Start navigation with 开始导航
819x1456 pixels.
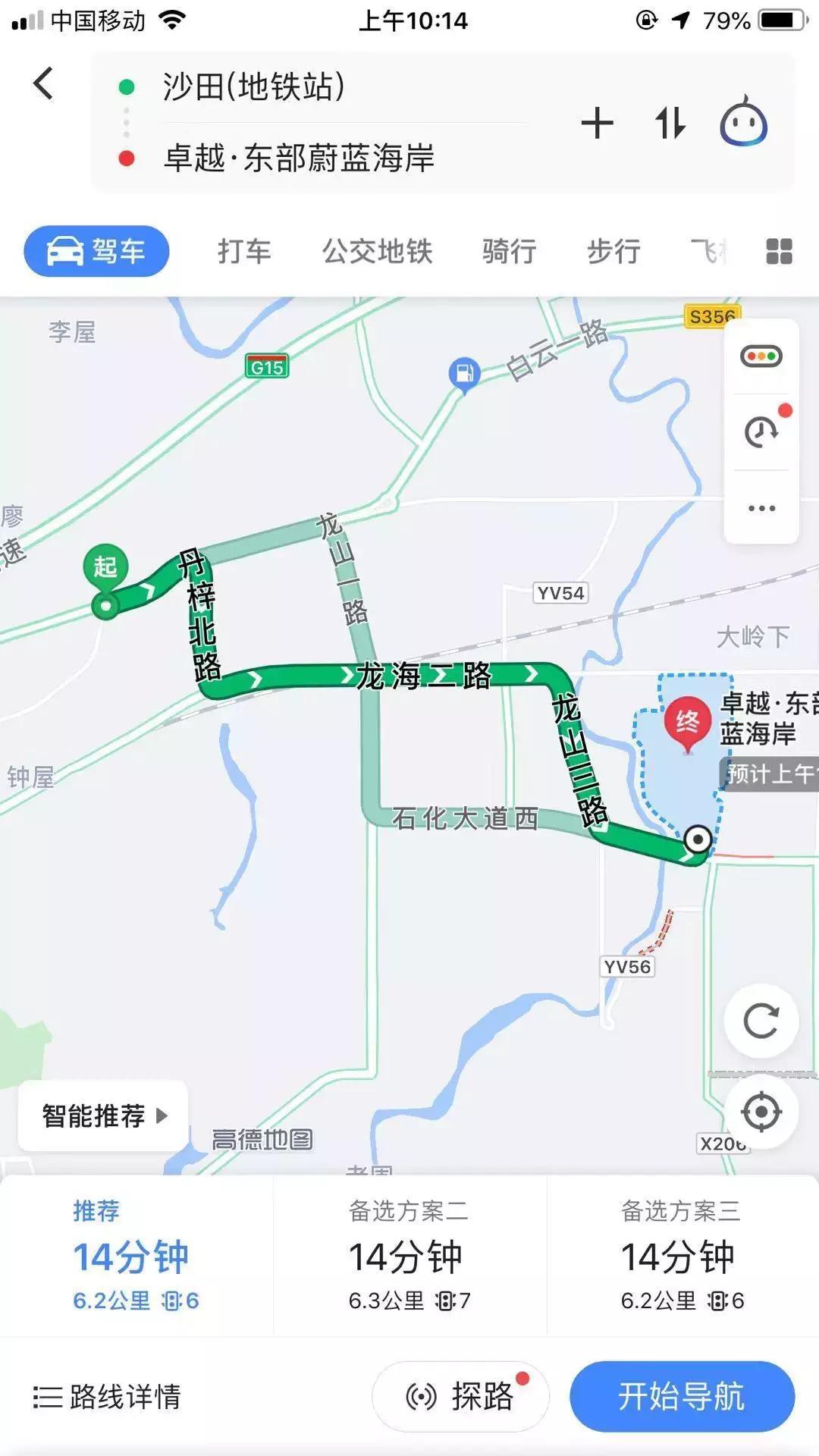click(681, 1396)
